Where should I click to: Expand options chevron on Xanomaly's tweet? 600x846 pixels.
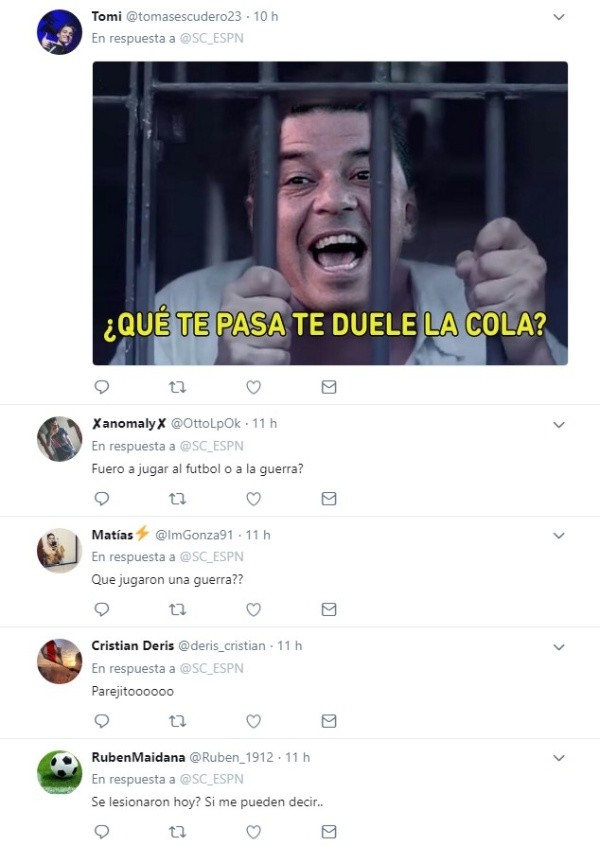point(559,425)
